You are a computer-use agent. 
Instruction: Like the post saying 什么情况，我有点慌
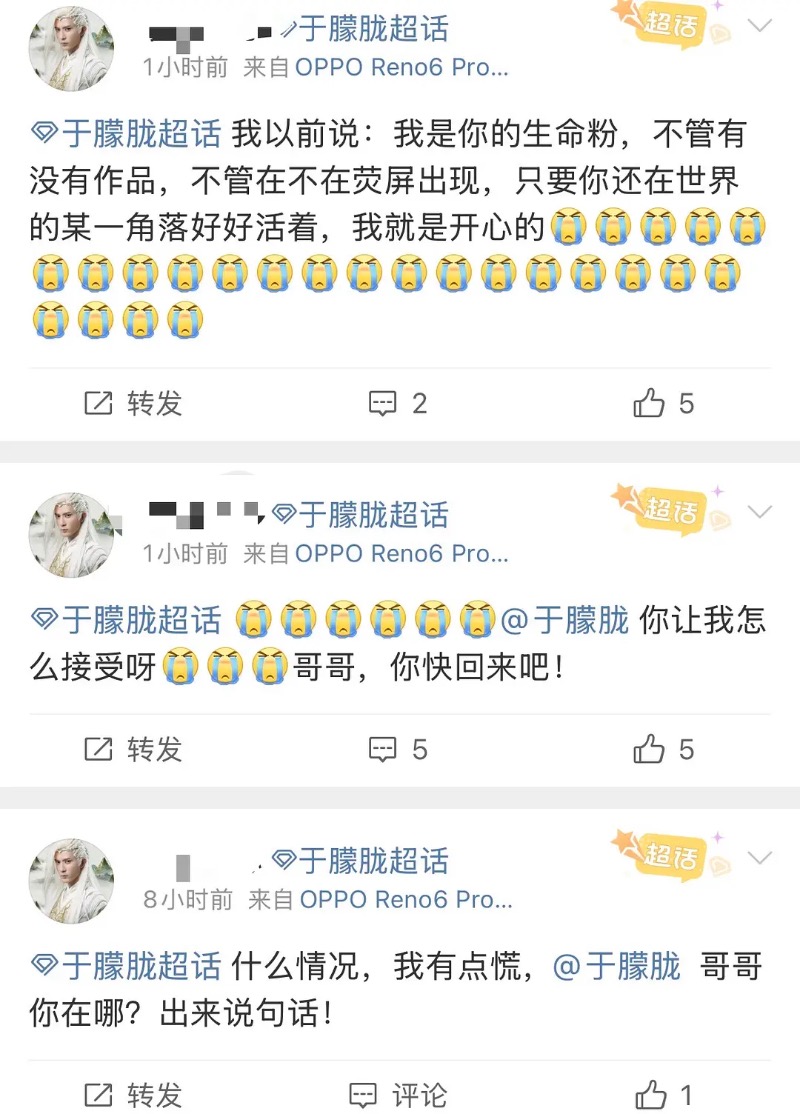tap(663, 1095)
